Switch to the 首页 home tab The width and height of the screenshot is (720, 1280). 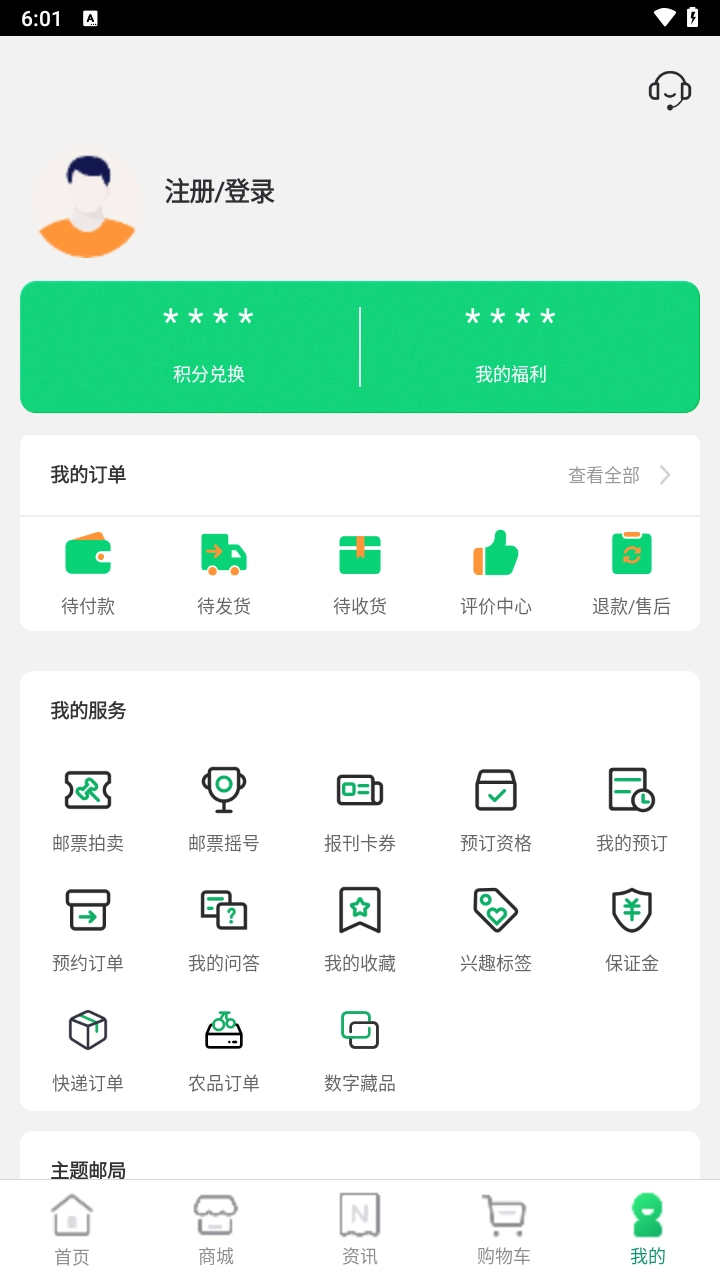coord(70,1225)
